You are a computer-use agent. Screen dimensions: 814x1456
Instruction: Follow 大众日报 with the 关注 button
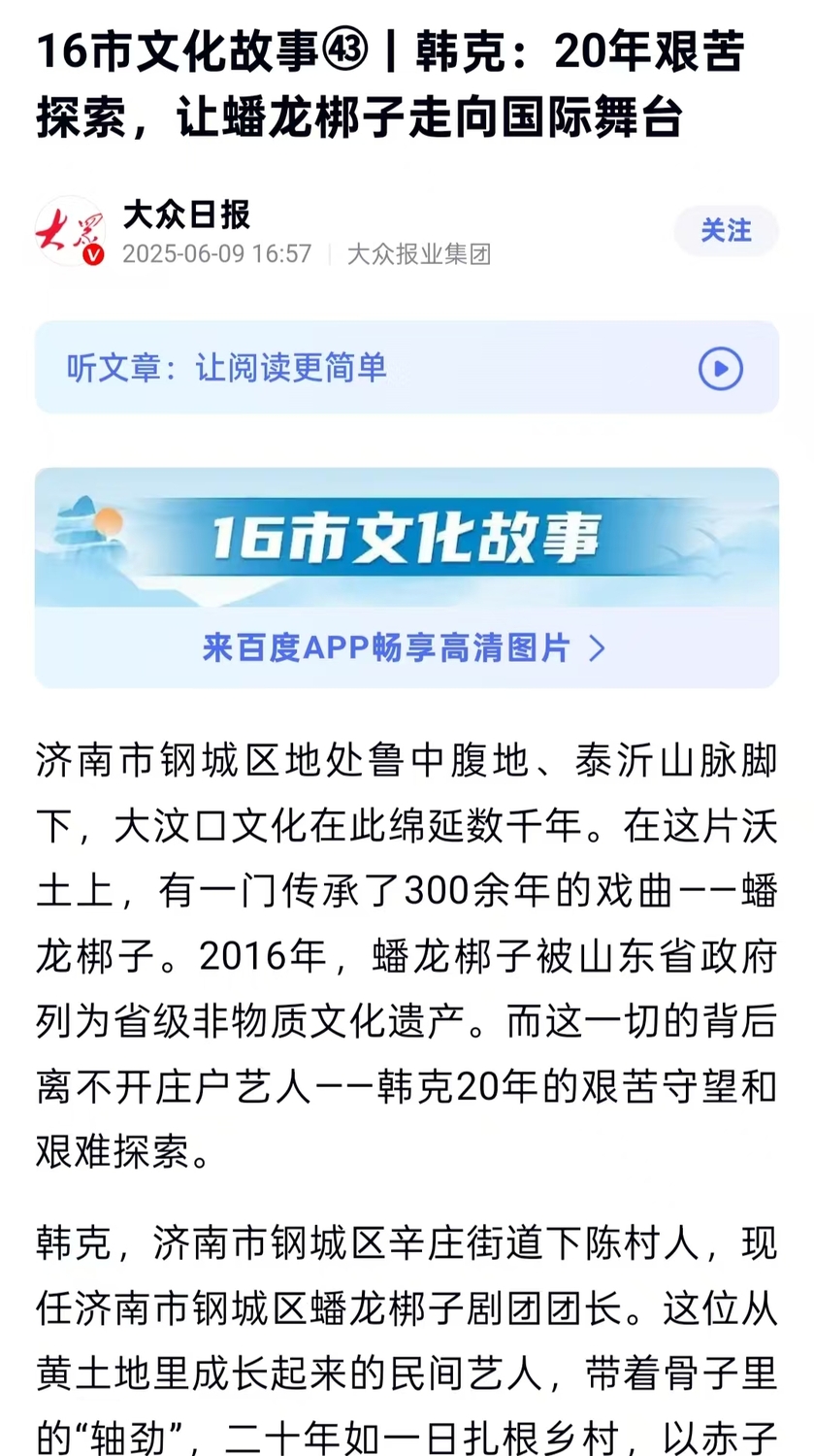[726, 231]
